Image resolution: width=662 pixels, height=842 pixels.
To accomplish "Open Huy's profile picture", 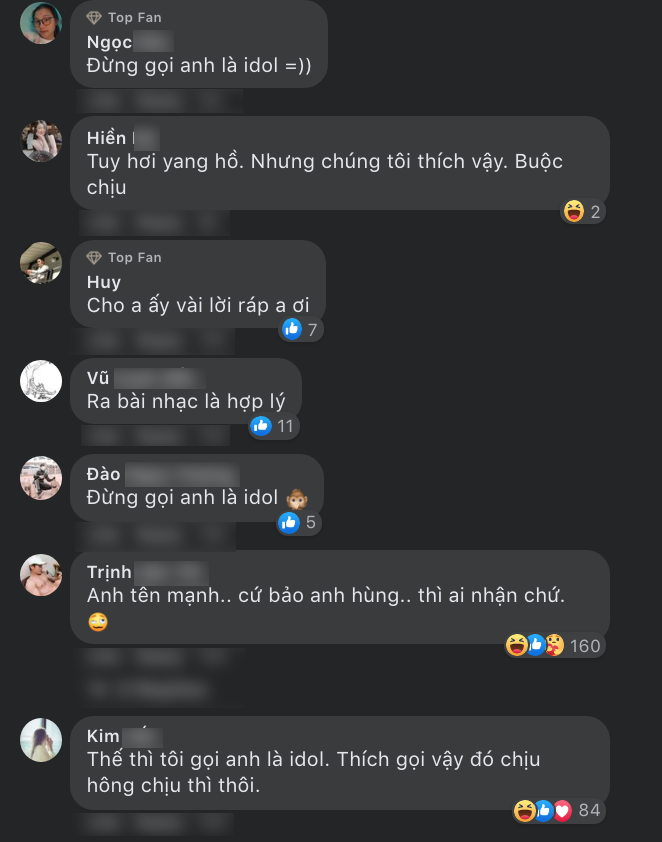I will (41, 263).
